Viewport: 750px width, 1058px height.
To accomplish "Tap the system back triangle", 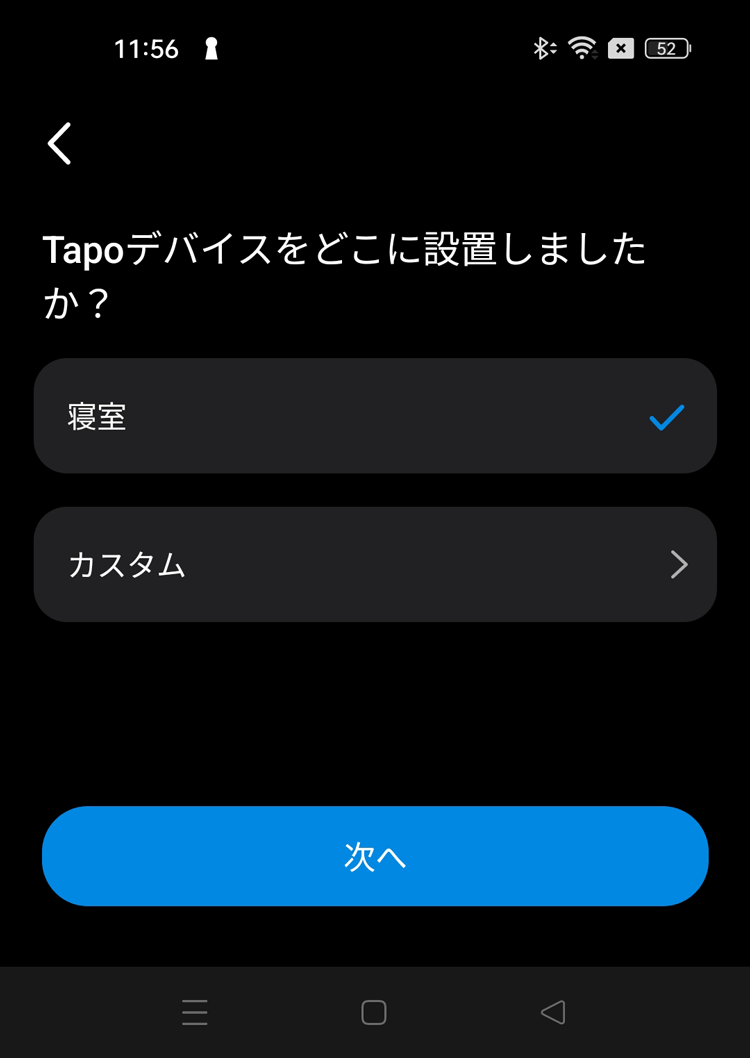I will (553, 1013).
